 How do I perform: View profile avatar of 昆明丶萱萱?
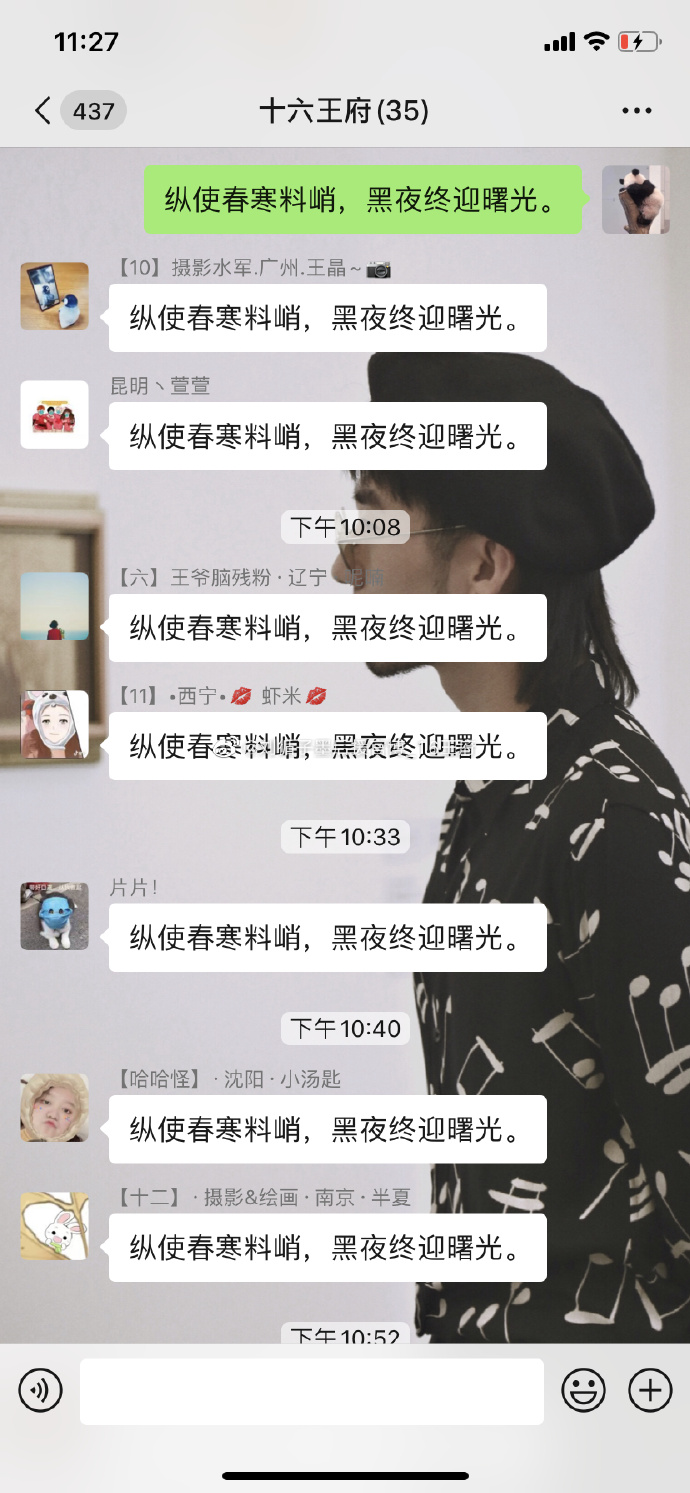[x=55, y=414]
